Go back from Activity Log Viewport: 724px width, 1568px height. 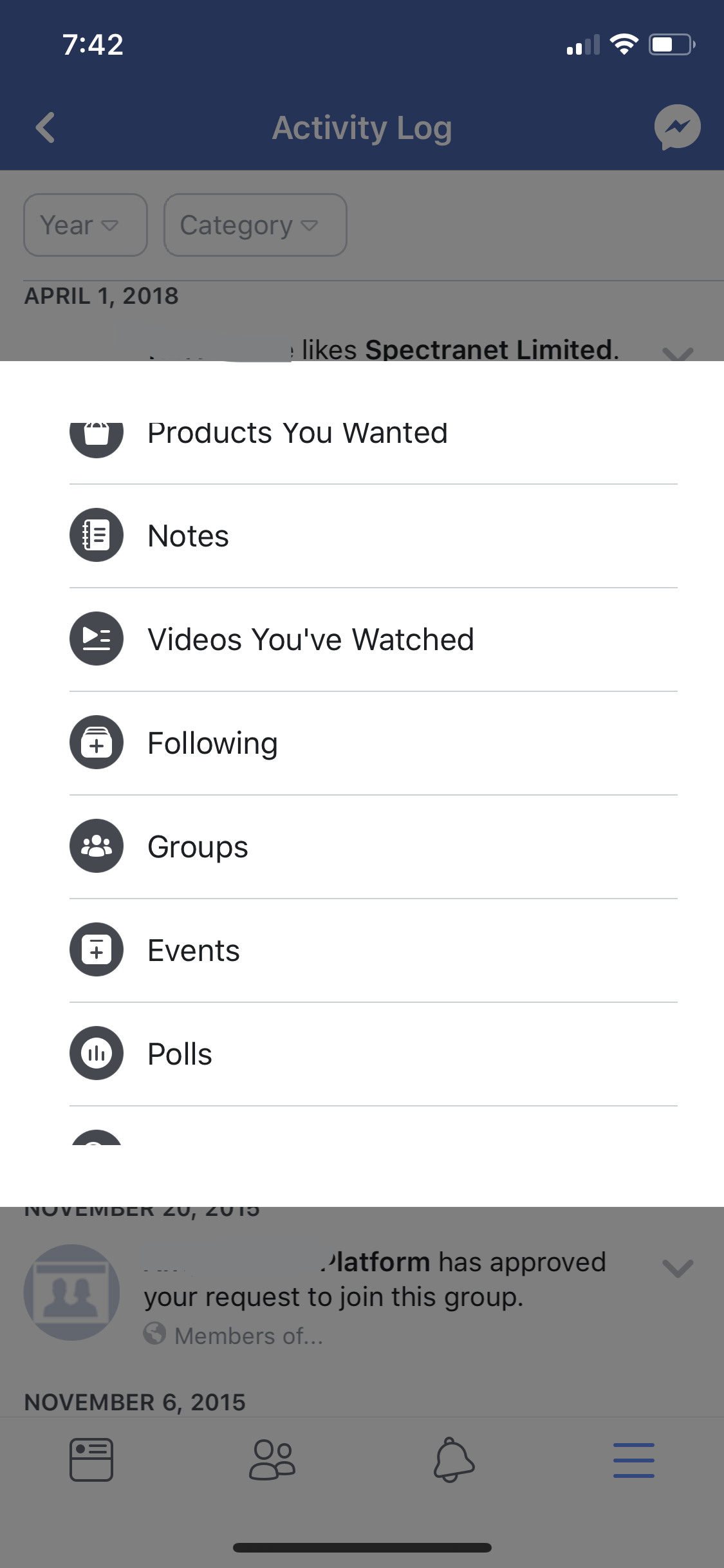[x=45, y=127]
